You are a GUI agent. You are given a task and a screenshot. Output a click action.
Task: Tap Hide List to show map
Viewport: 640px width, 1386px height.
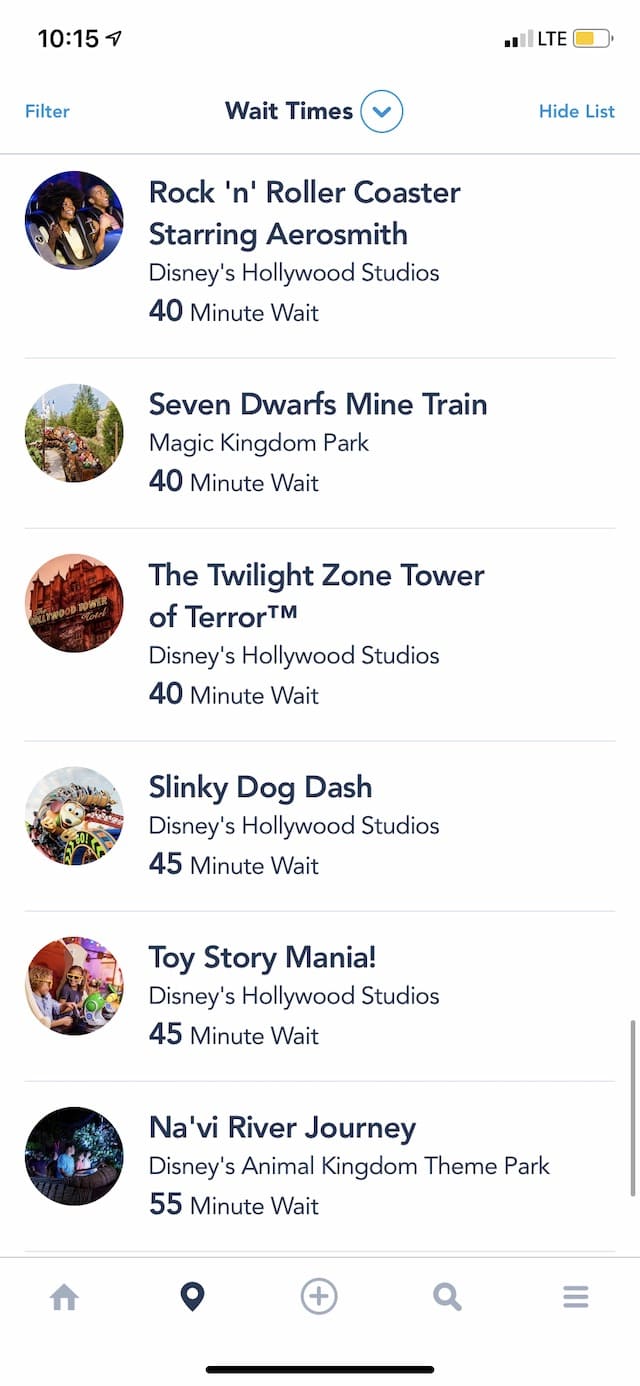[x=577, y=111]
